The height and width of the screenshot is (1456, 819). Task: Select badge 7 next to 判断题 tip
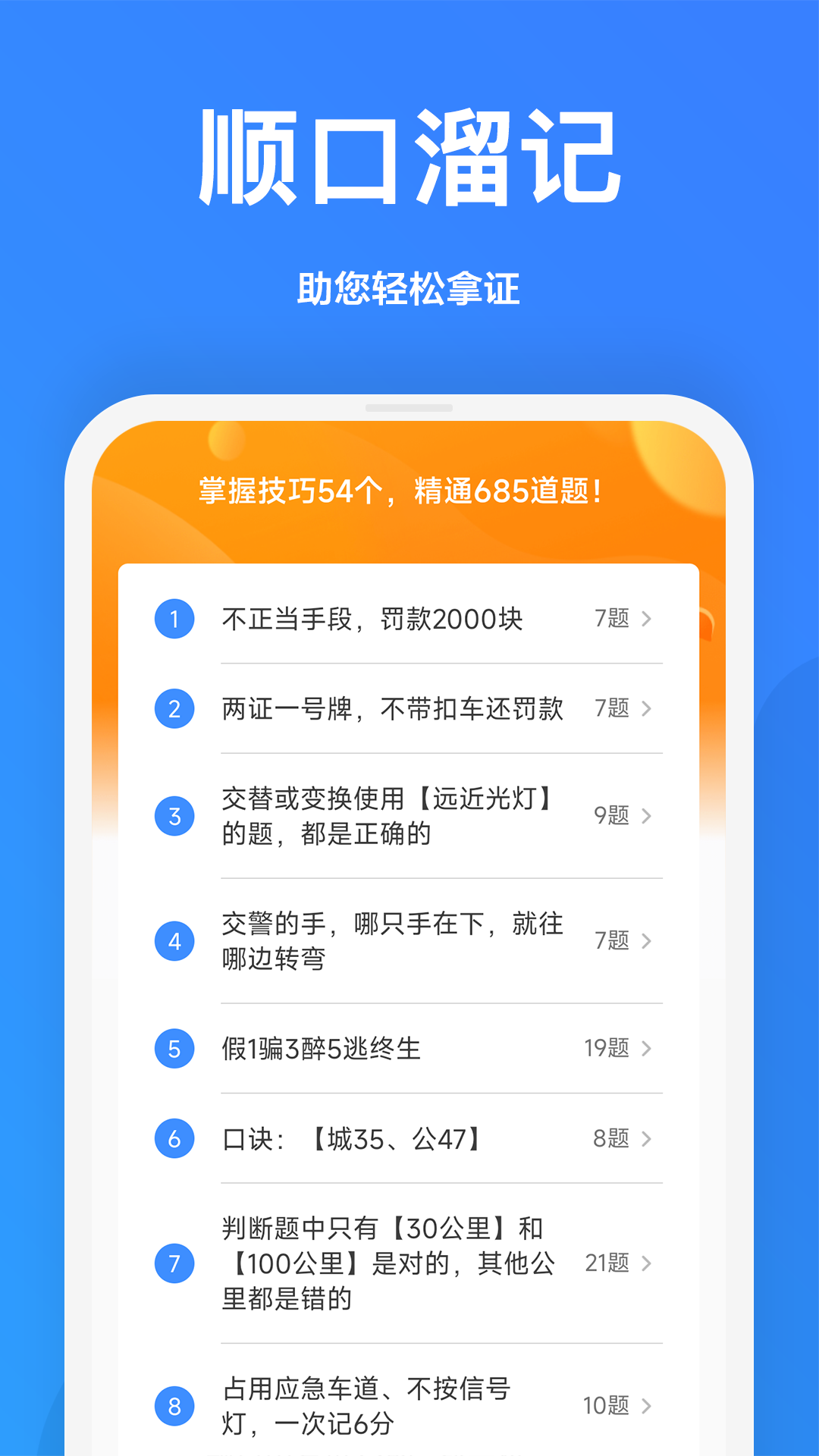coord(174,1263)
